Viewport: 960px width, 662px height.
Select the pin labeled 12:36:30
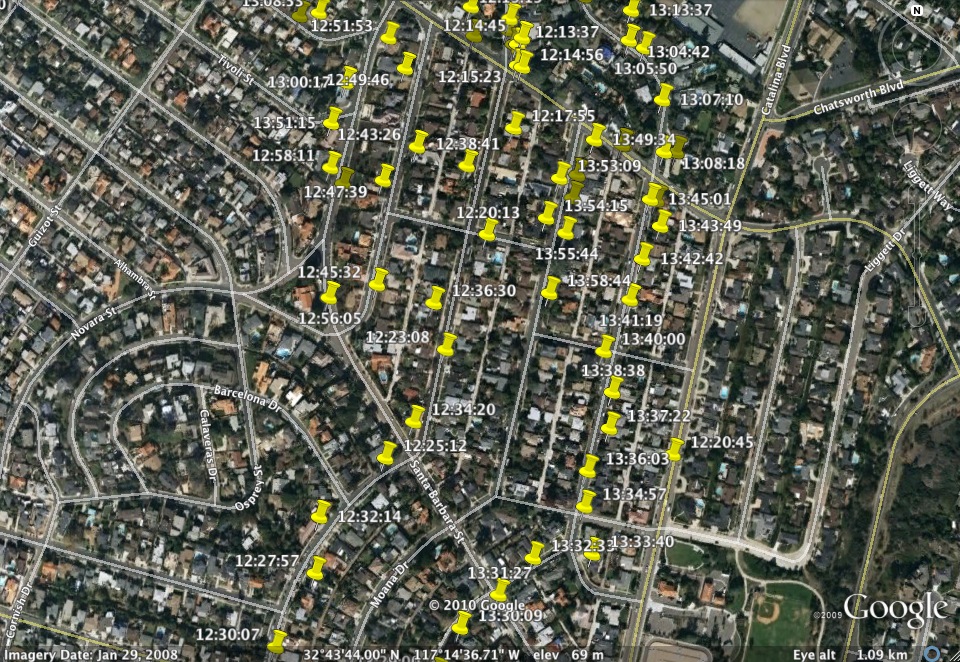click(x=435, y=298)
